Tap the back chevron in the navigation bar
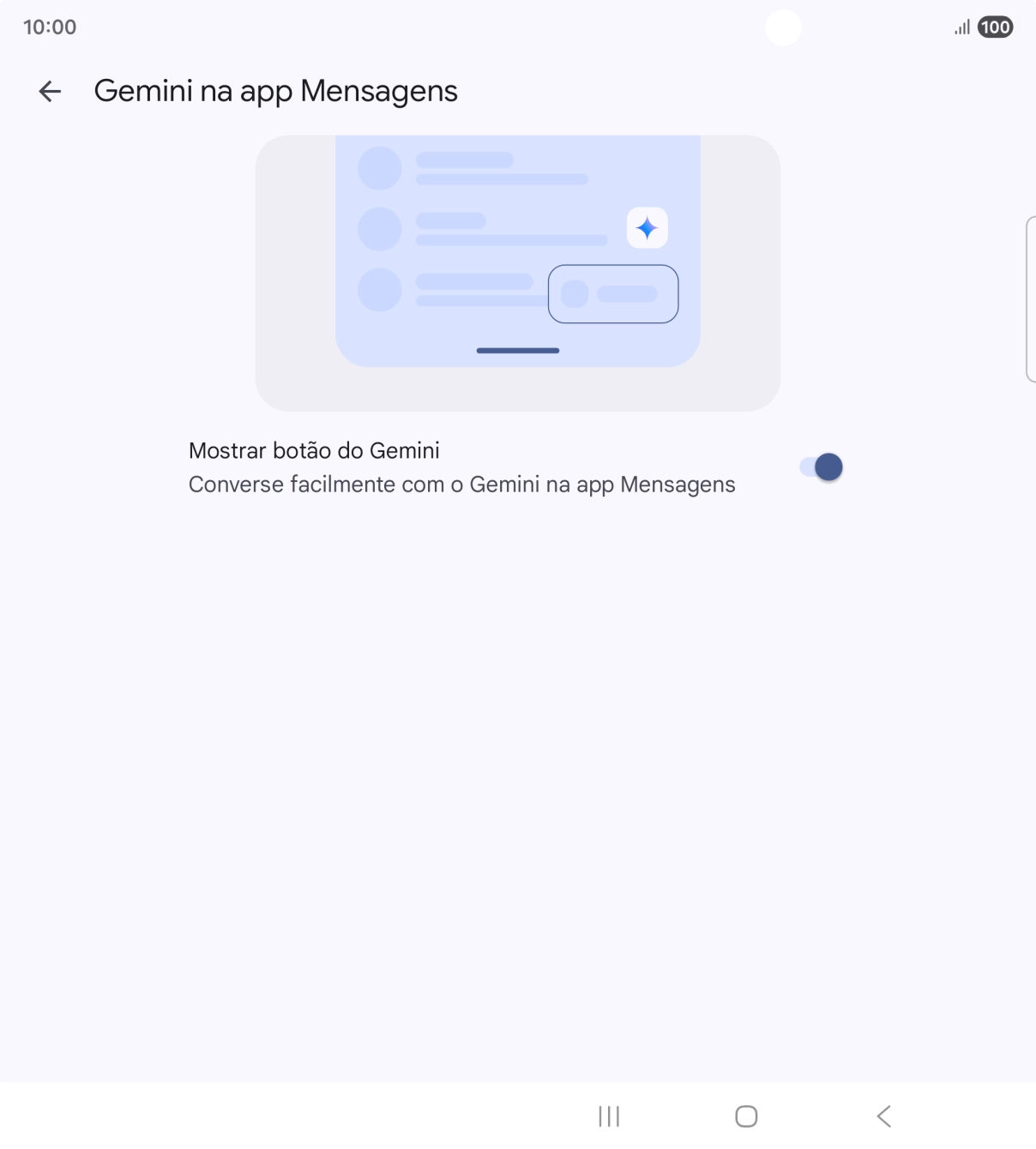The width and height of the screenshot is (1036, 1149). (885, 1116)
